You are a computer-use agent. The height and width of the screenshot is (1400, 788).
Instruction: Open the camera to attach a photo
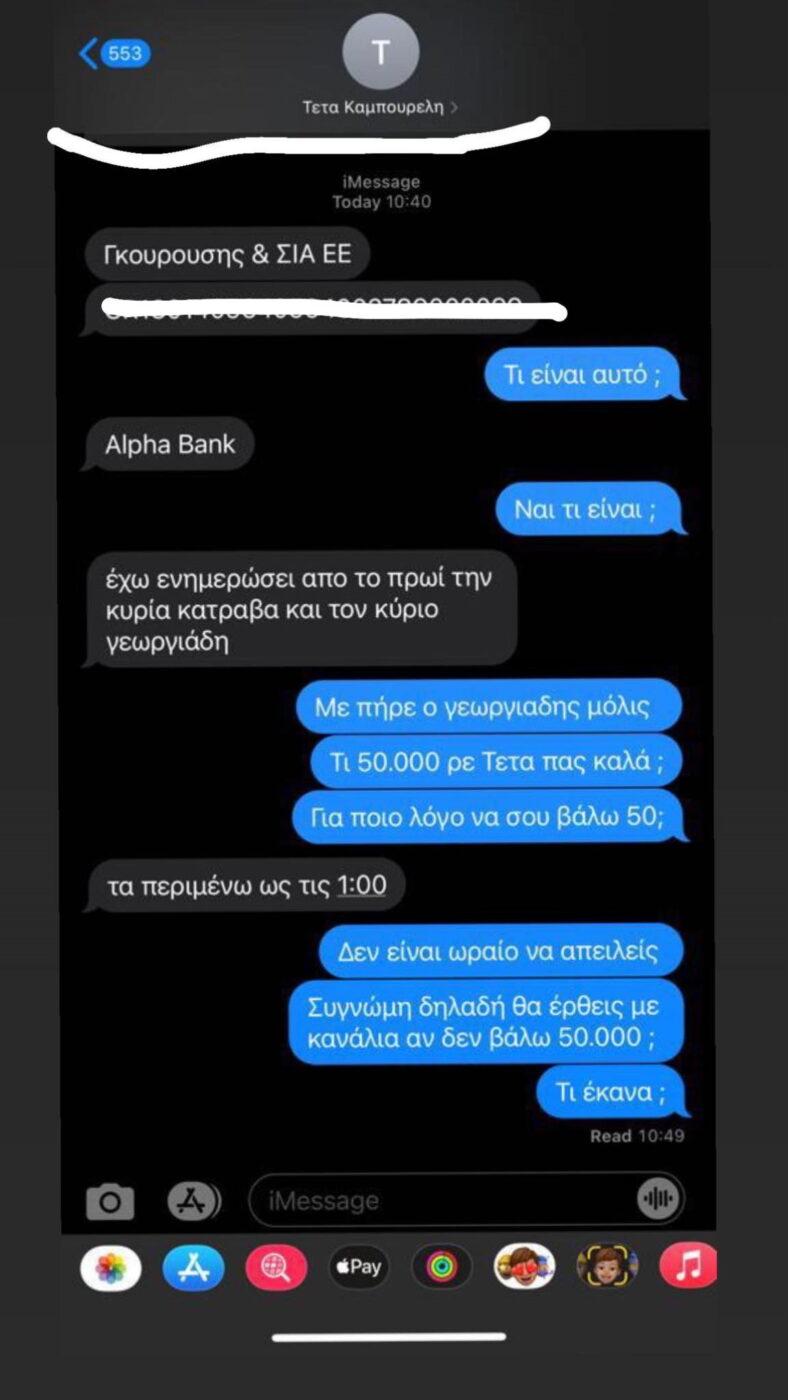110,1201
